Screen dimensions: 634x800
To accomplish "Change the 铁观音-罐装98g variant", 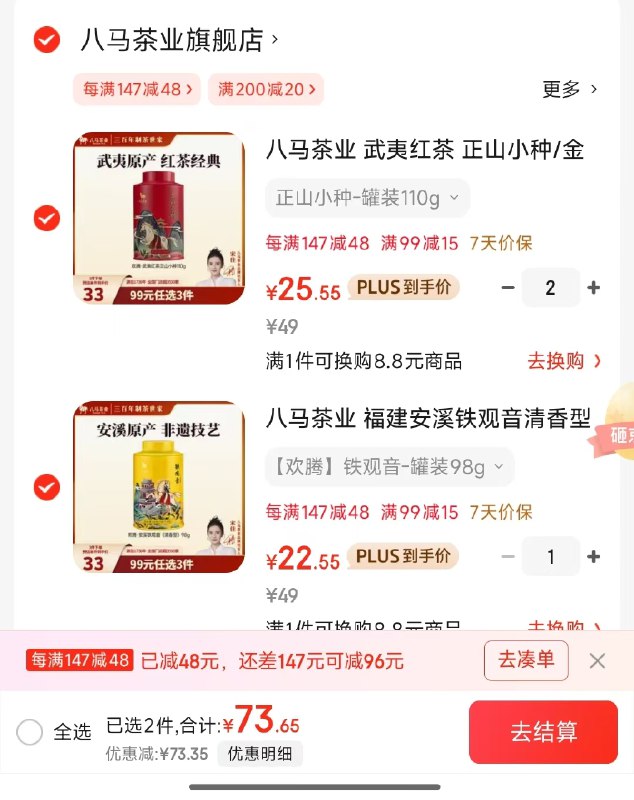I will tap(389, 467).
